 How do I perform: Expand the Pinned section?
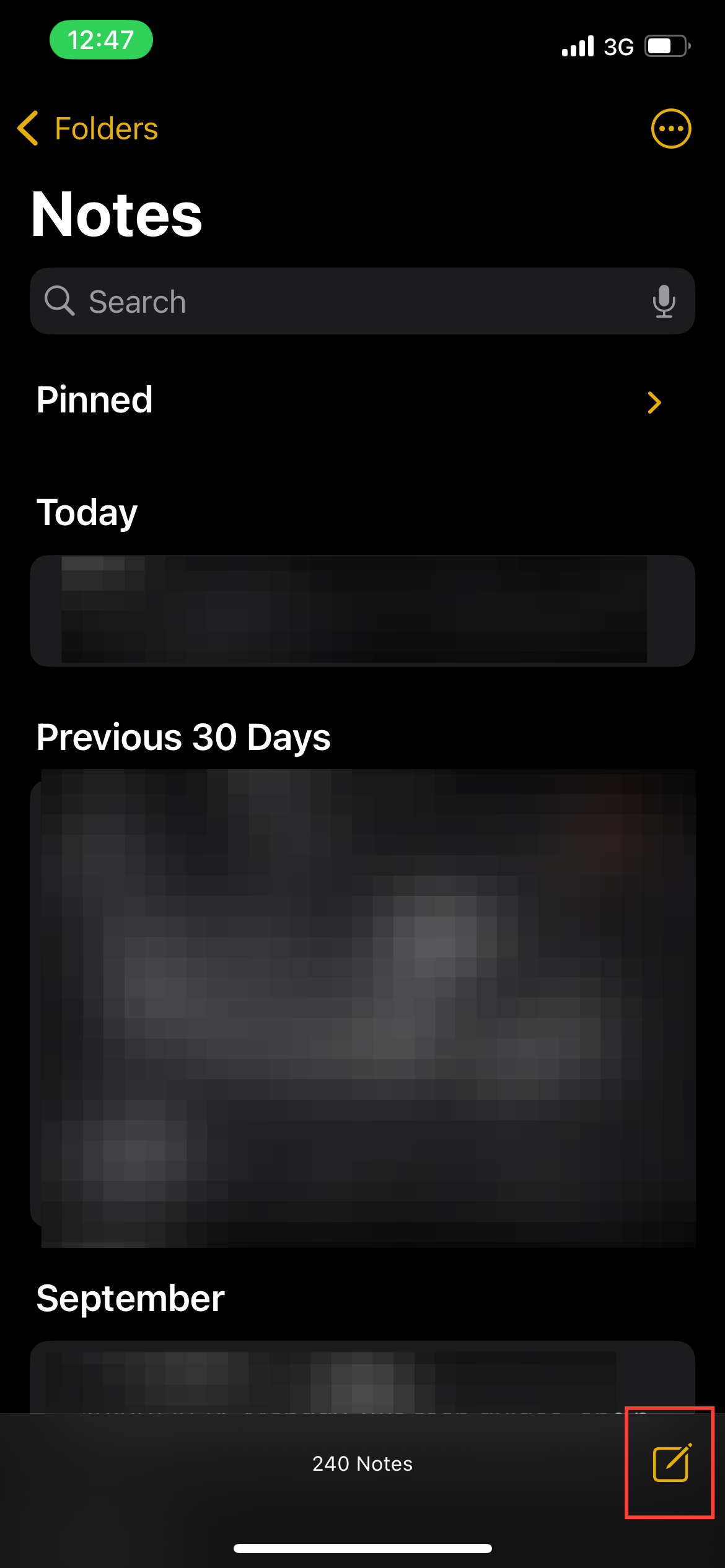[654, 403]
